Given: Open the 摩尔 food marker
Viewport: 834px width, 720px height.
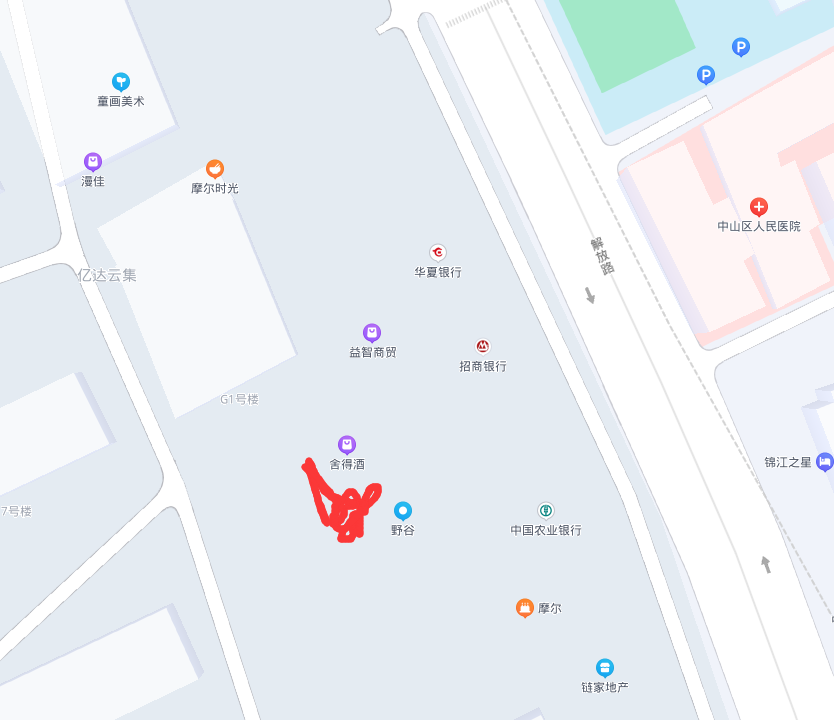Looking at the screenshot, I should (525, 608).
